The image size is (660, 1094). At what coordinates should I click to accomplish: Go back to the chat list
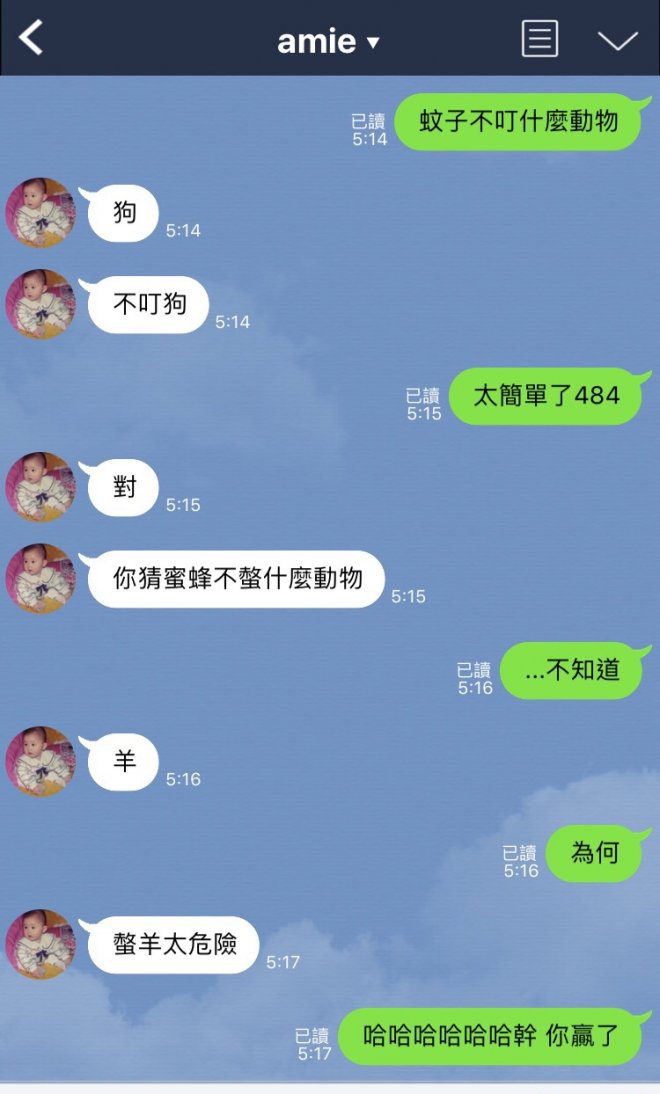(32, 39)
